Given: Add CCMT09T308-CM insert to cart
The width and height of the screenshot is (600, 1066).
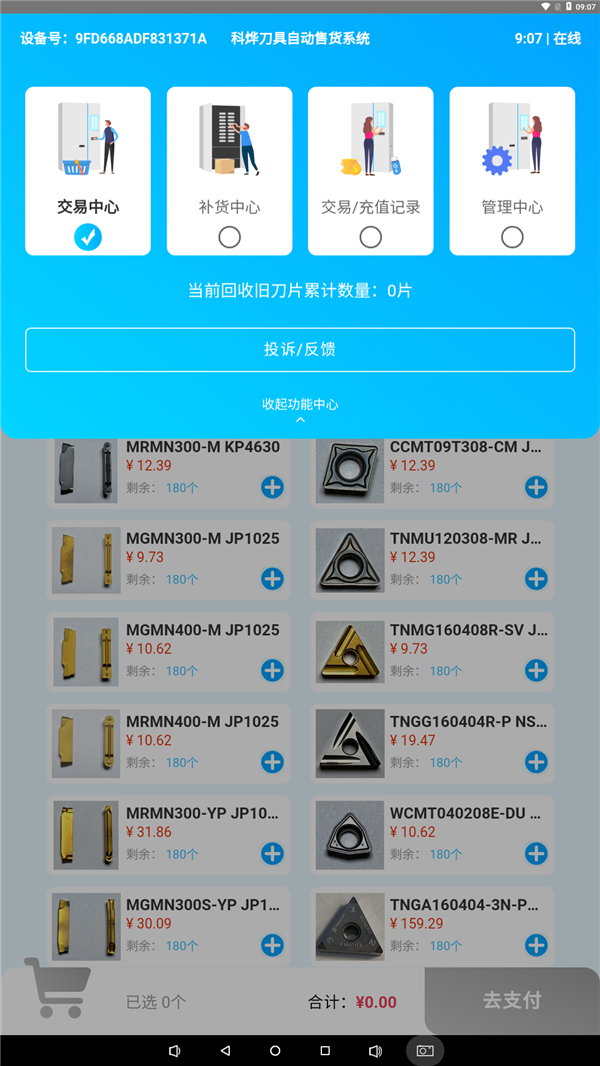Looking at the screenshot, I should click(x=536, y=487).
